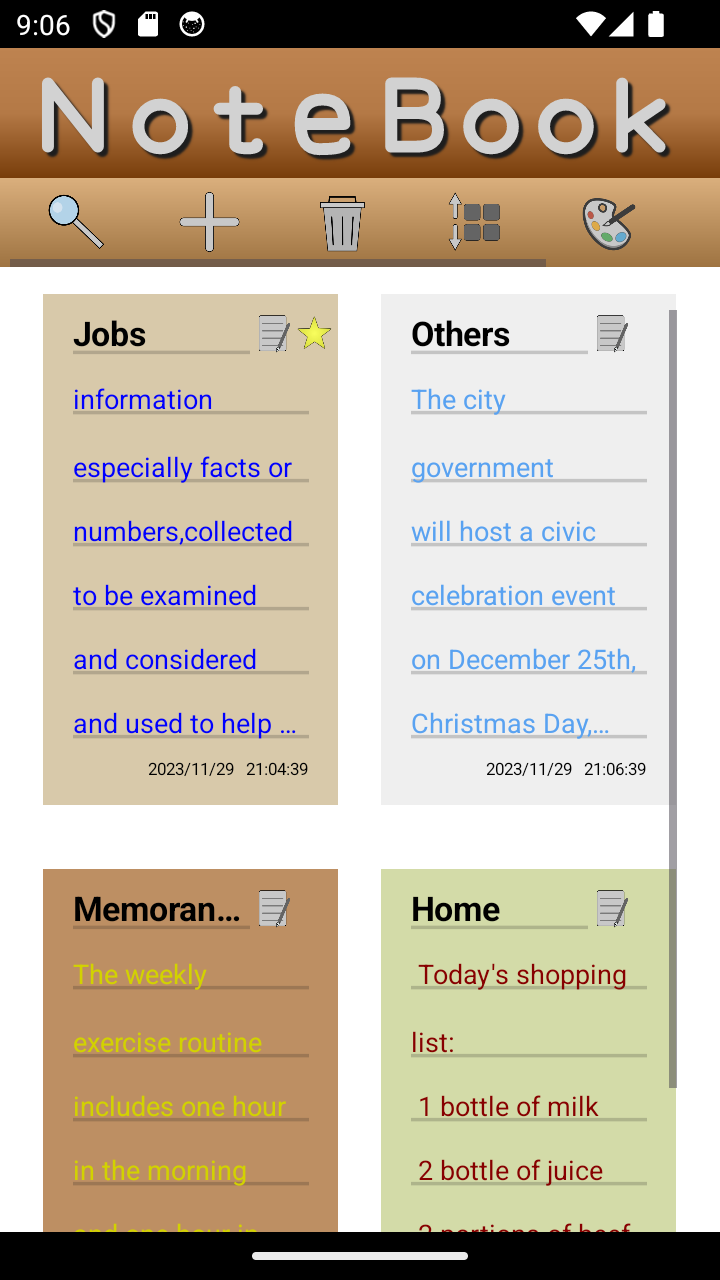Open the Home shopping list note
The height and width of the screenshot is (1280, 720).
[x=528, y=1050]
